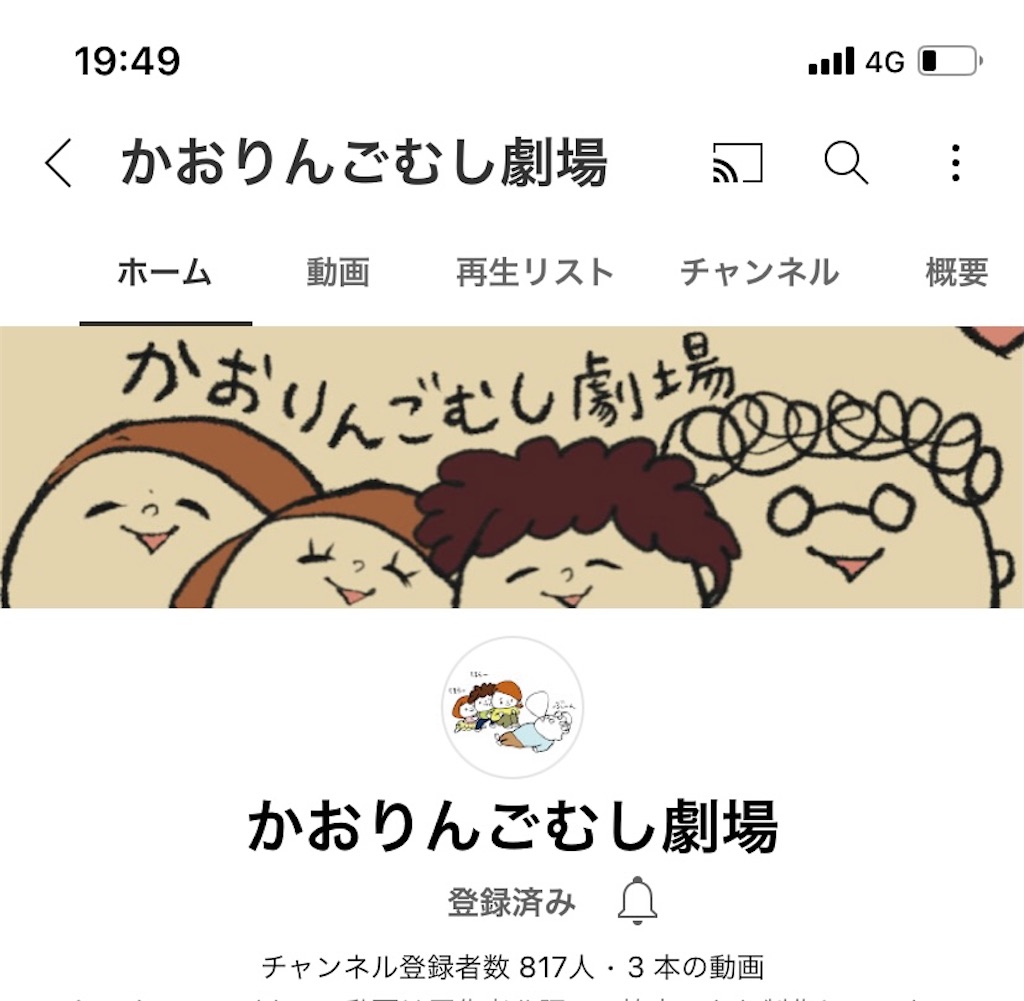1024x1001 pixels.
Task: Select the チャンネル tab
Action: (759, 272)
